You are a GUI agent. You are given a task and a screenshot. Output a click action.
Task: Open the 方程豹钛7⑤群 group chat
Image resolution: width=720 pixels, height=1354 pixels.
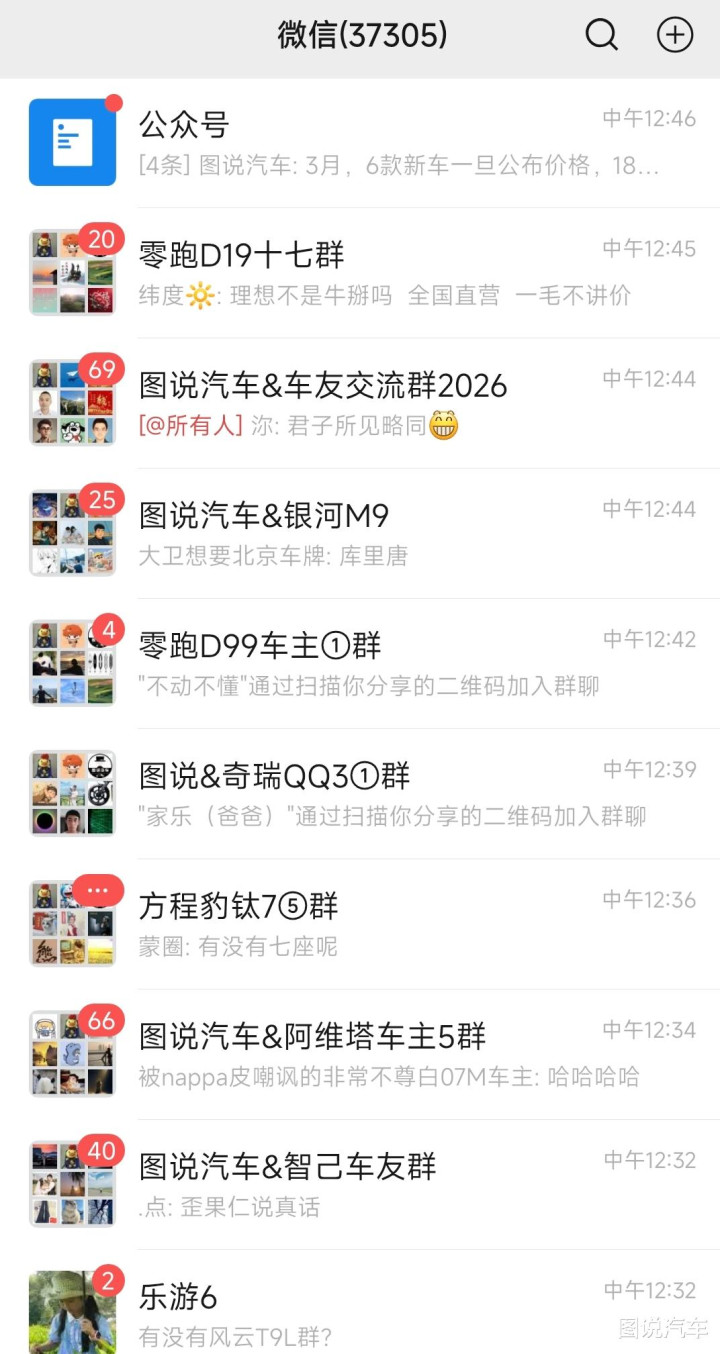(x=400, y=923)
